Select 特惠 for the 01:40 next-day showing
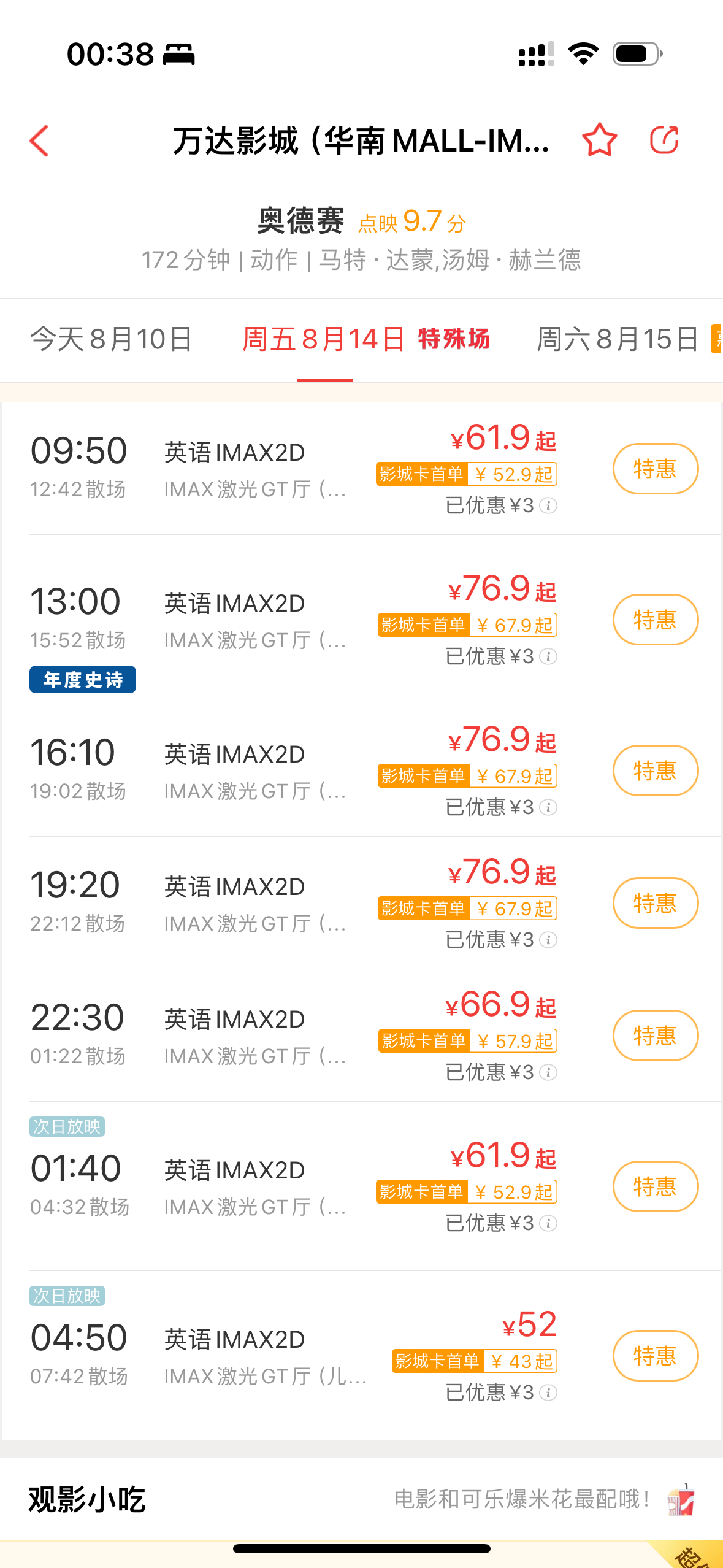The height and width of the screenshot is (1568, 723). (x=656, y=1186)
